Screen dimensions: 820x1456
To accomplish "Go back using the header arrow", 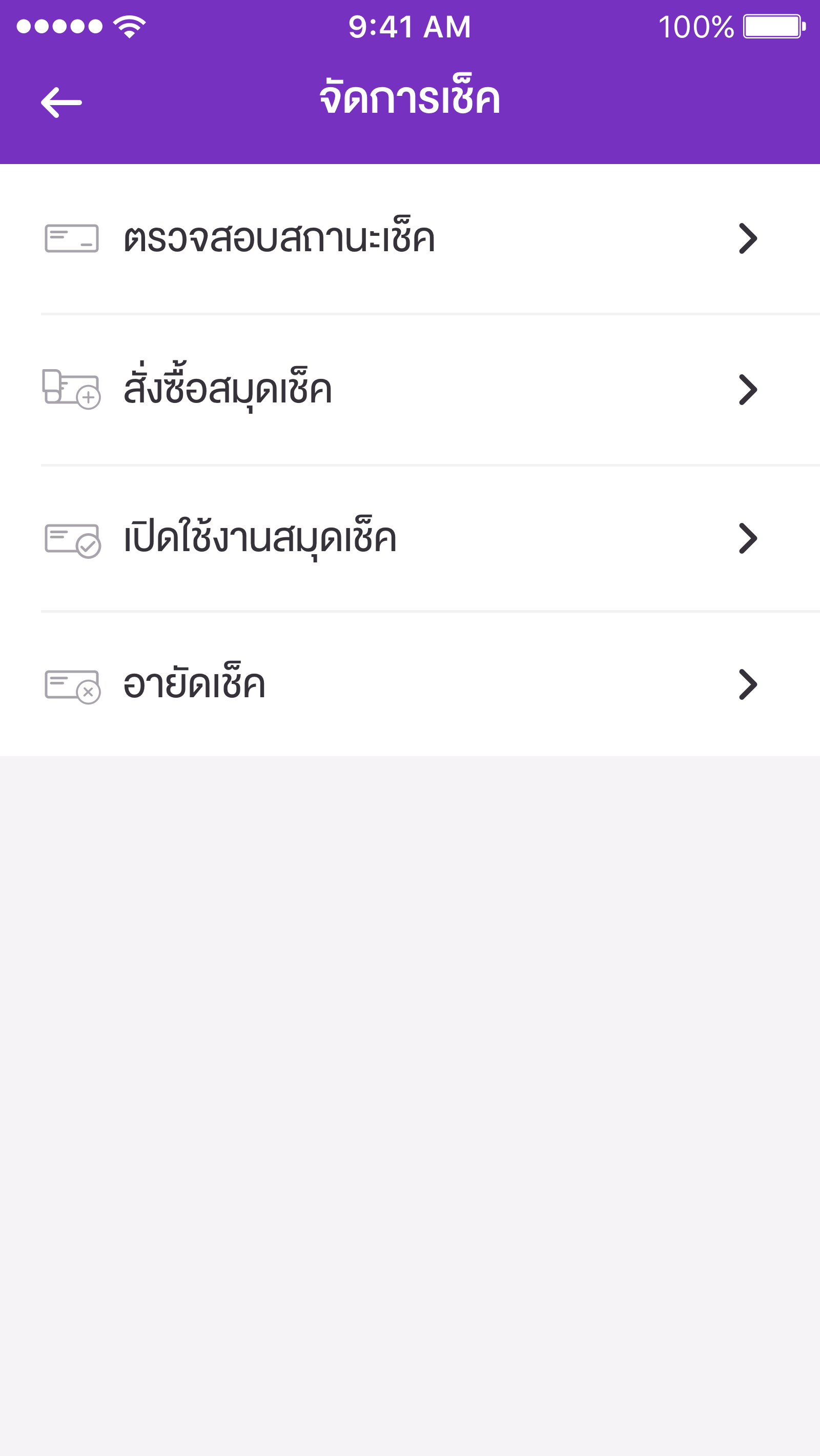I will pyautogui.click(x=61, y=103).
